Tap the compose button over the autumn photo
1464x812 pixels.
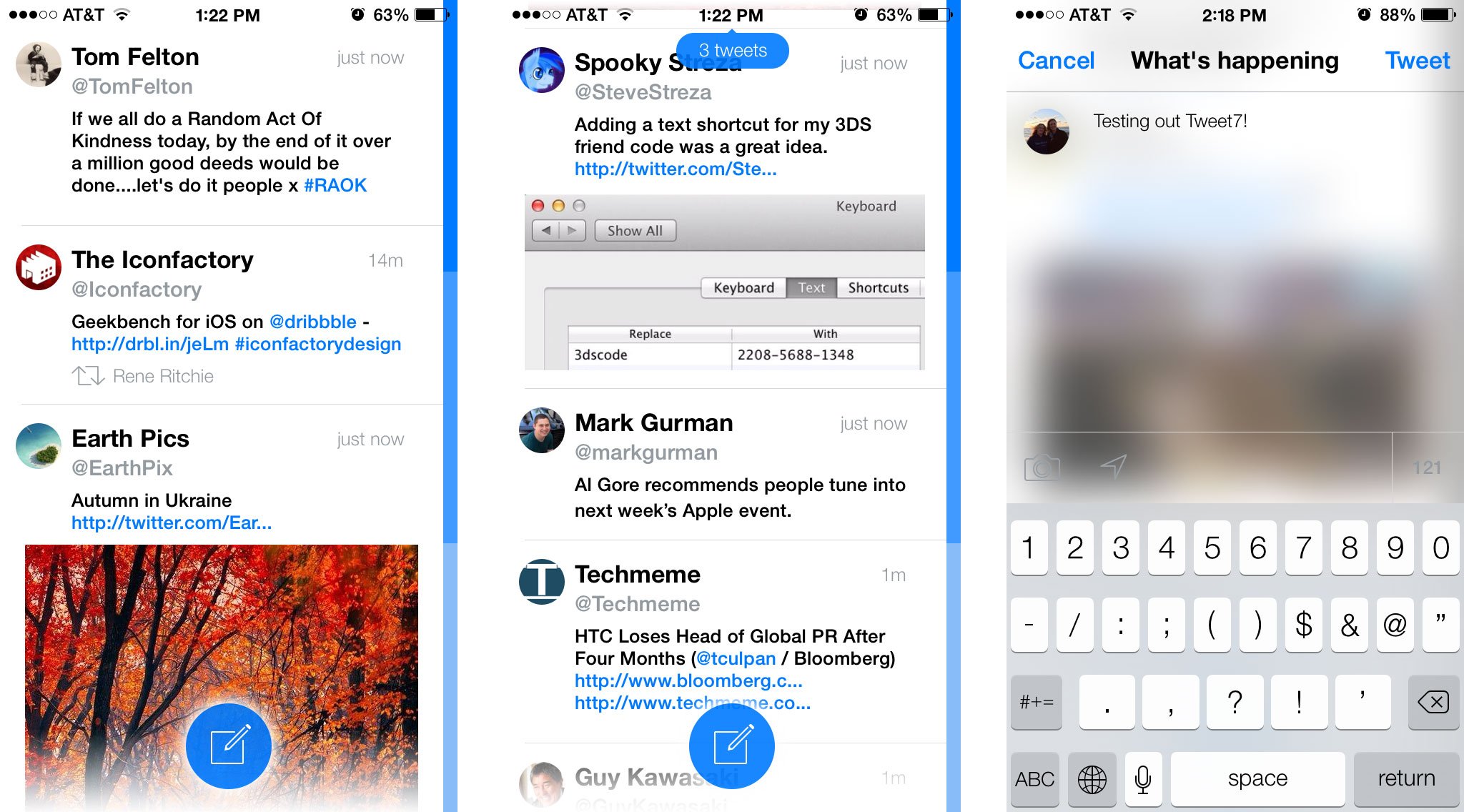click(228, 746)
